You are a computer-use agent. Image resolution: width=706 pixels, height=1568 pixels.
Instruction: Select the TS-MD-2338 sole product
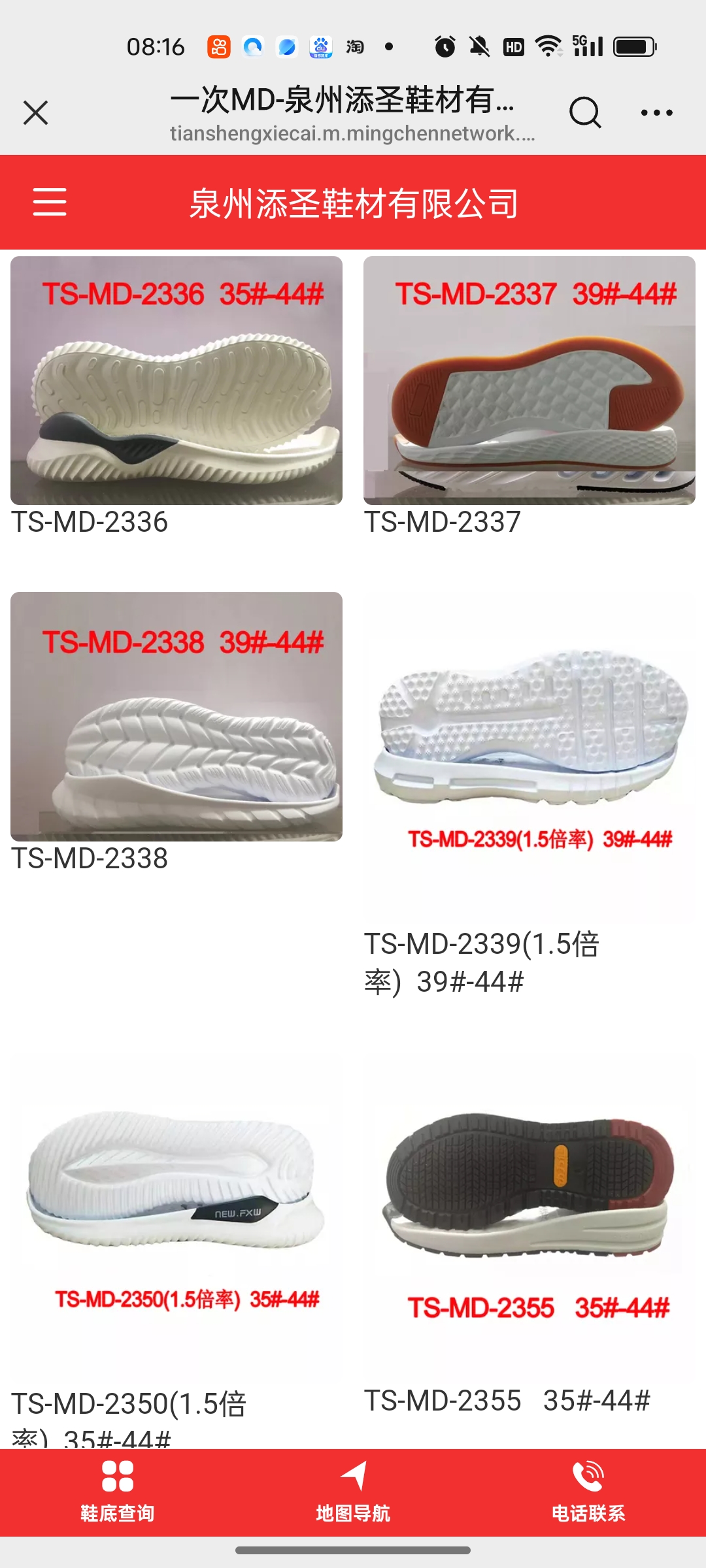click(176, 717)
